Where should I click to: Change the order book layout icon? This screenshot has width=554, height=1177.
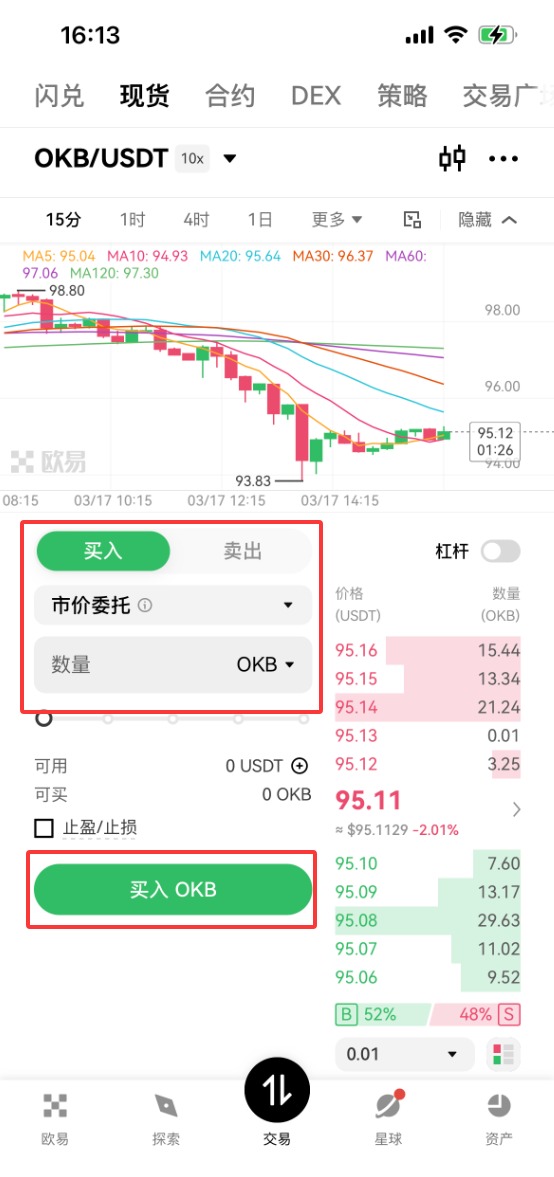[504, 1054]
